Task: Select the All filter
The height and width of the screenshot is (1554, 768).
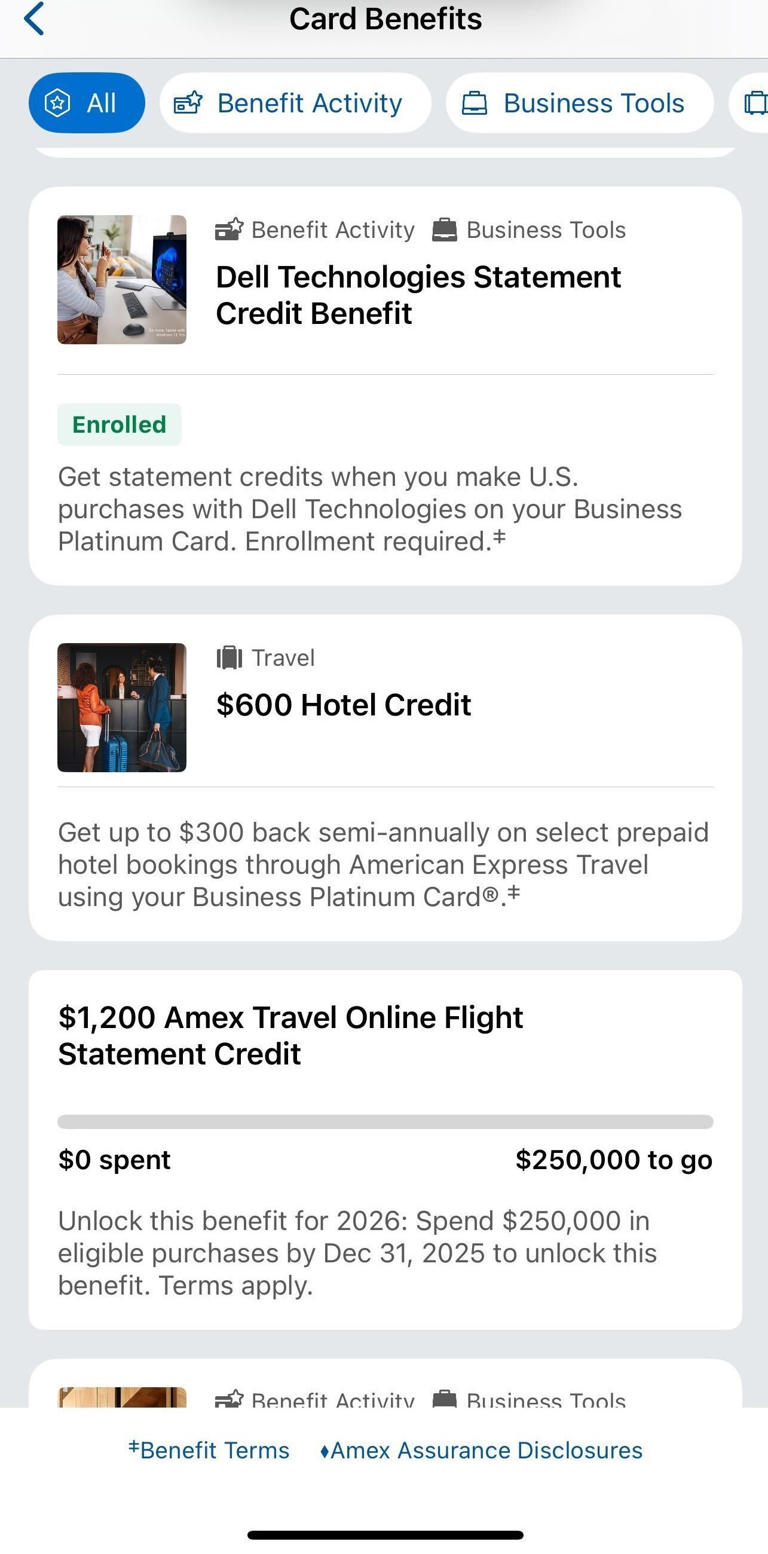Action: [86, 101]
